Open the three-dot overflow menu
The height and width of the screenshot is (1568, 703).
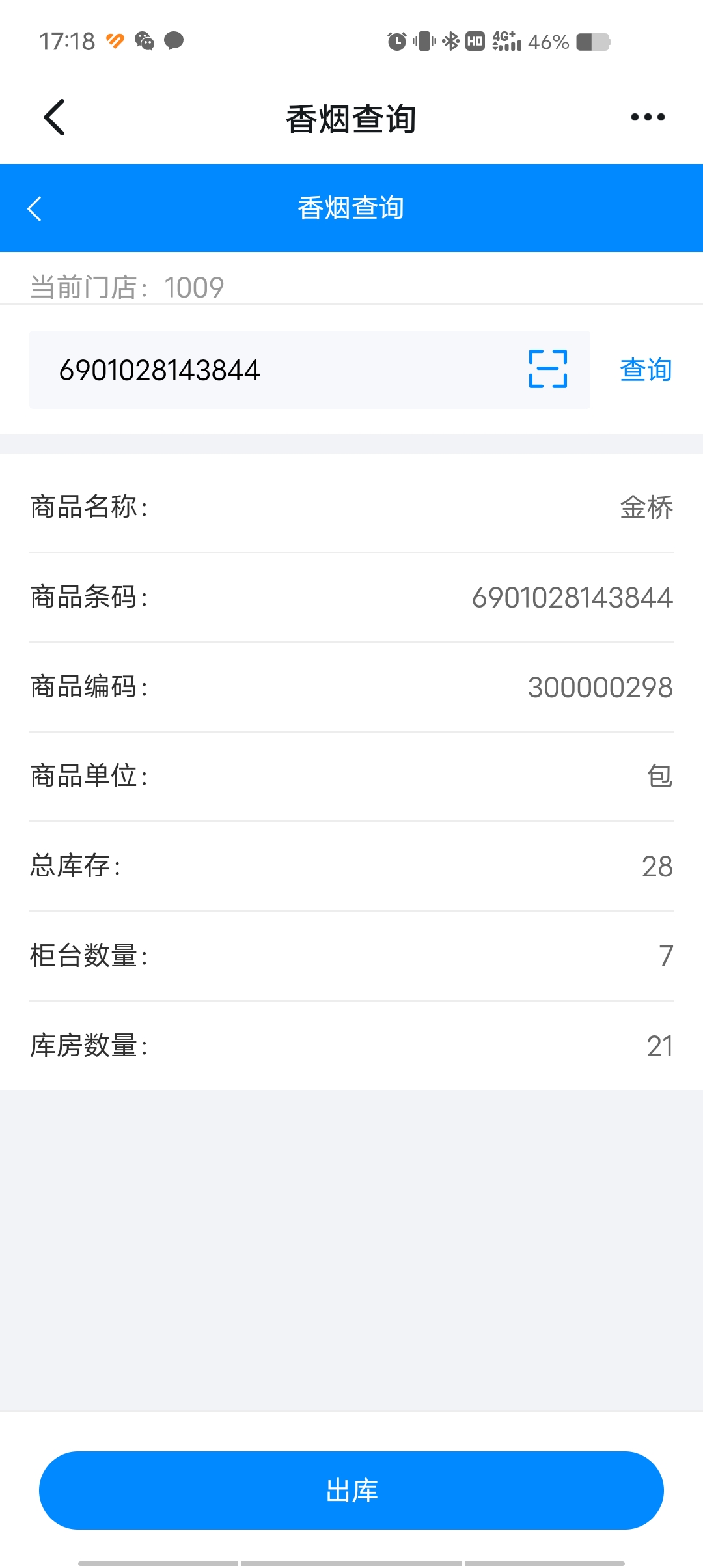(648, 117)
